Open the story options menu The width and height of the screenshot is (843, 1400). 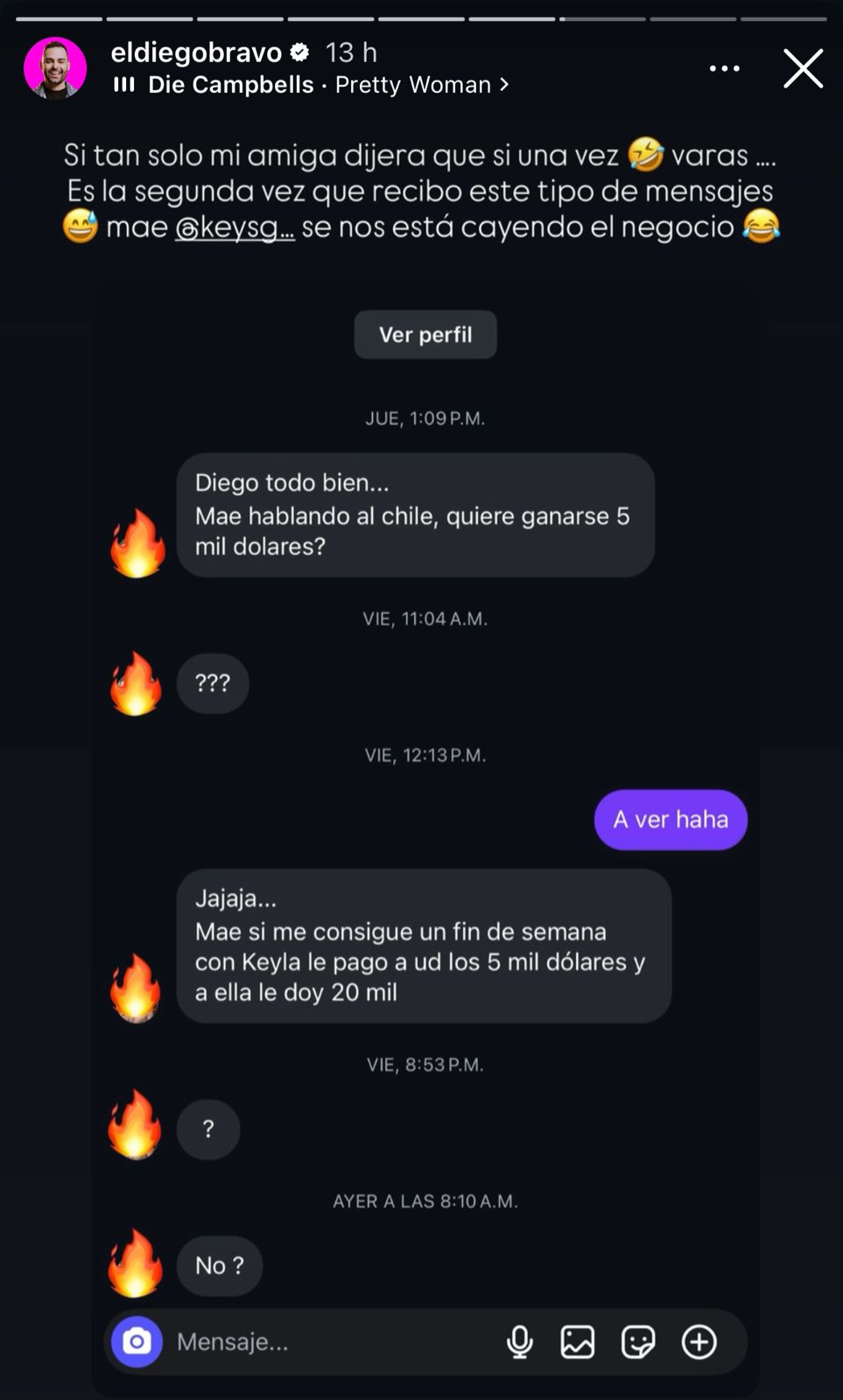(724, 69)
